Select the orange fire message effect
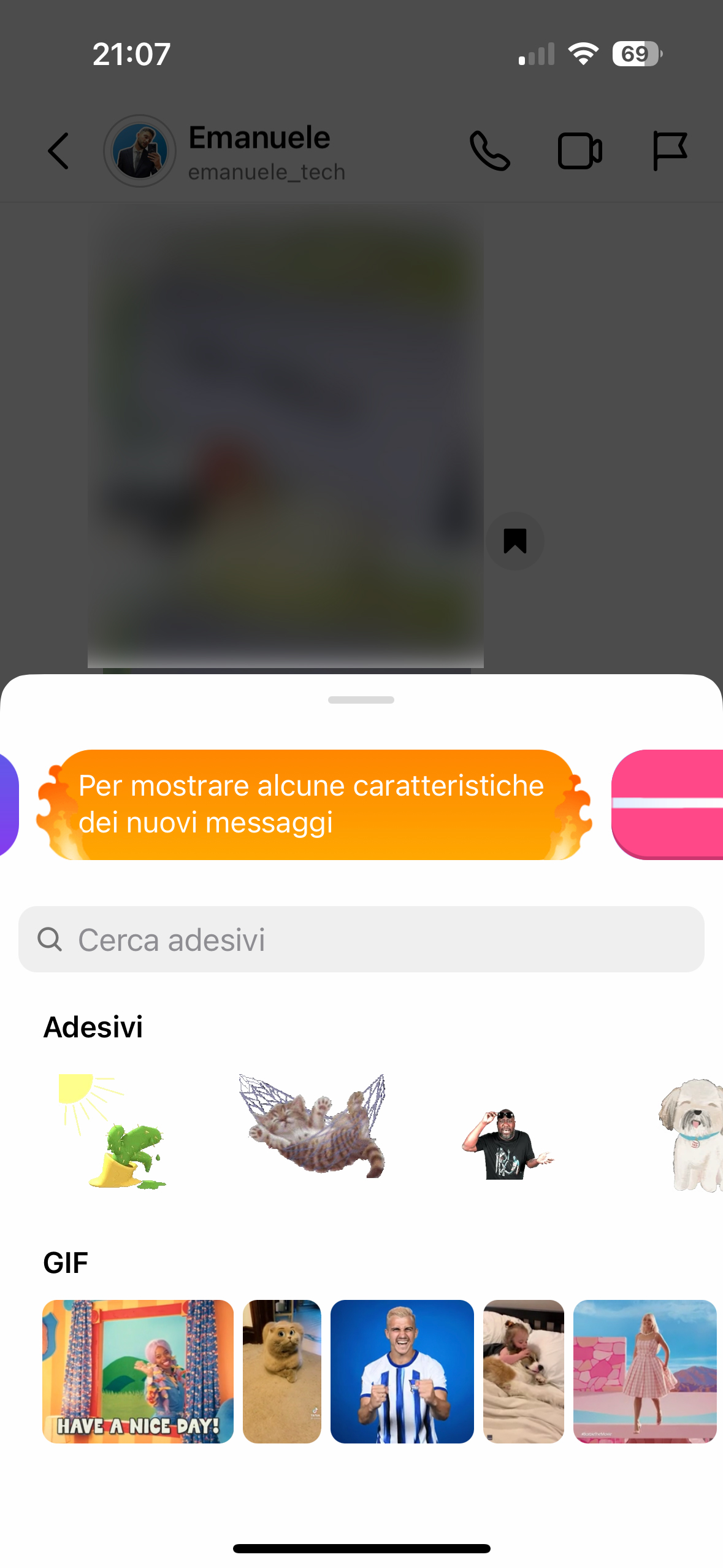 (x=313, y=804)
